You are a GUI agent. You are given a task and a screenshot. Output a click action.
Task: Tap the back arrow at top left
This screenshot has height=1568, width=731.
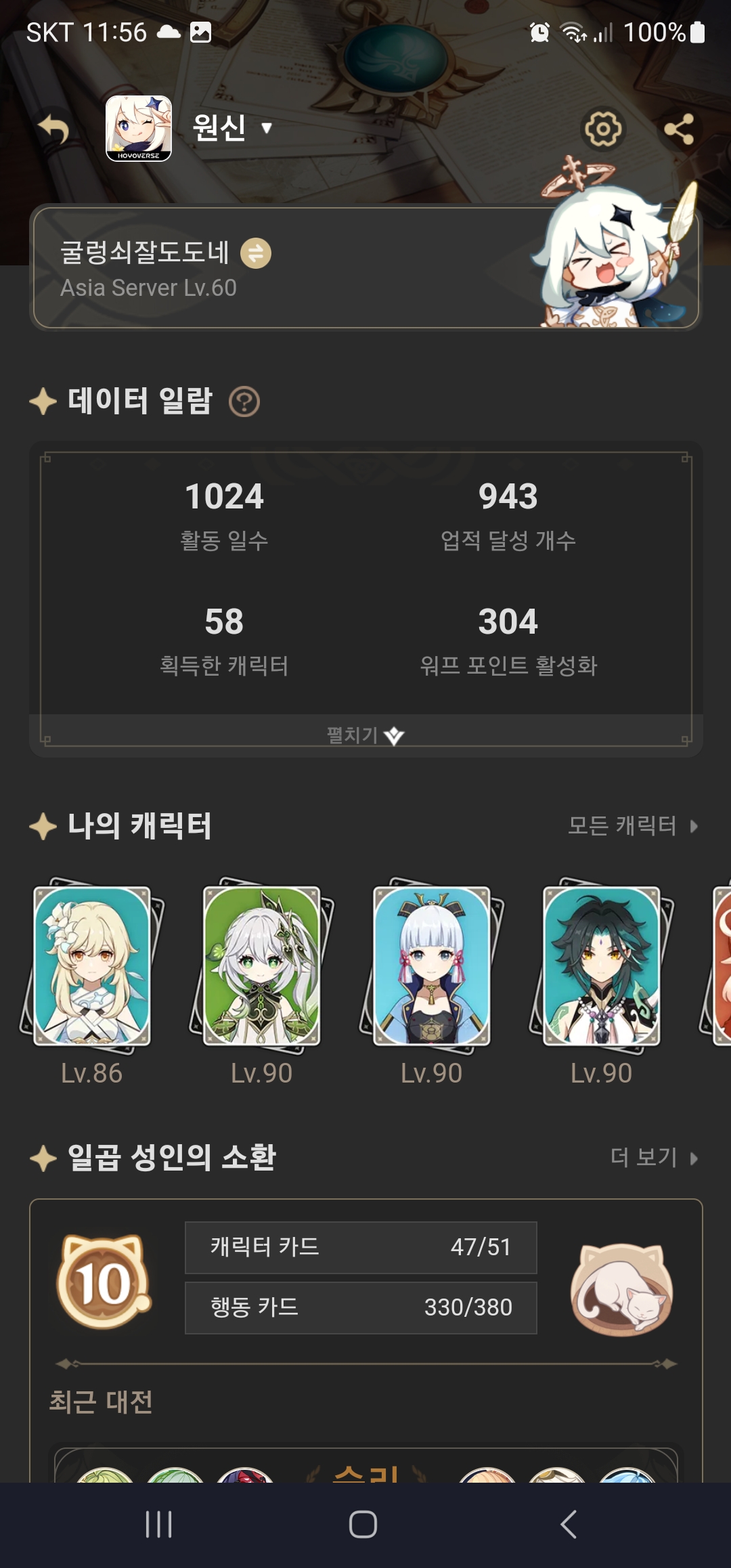point(54,129)
